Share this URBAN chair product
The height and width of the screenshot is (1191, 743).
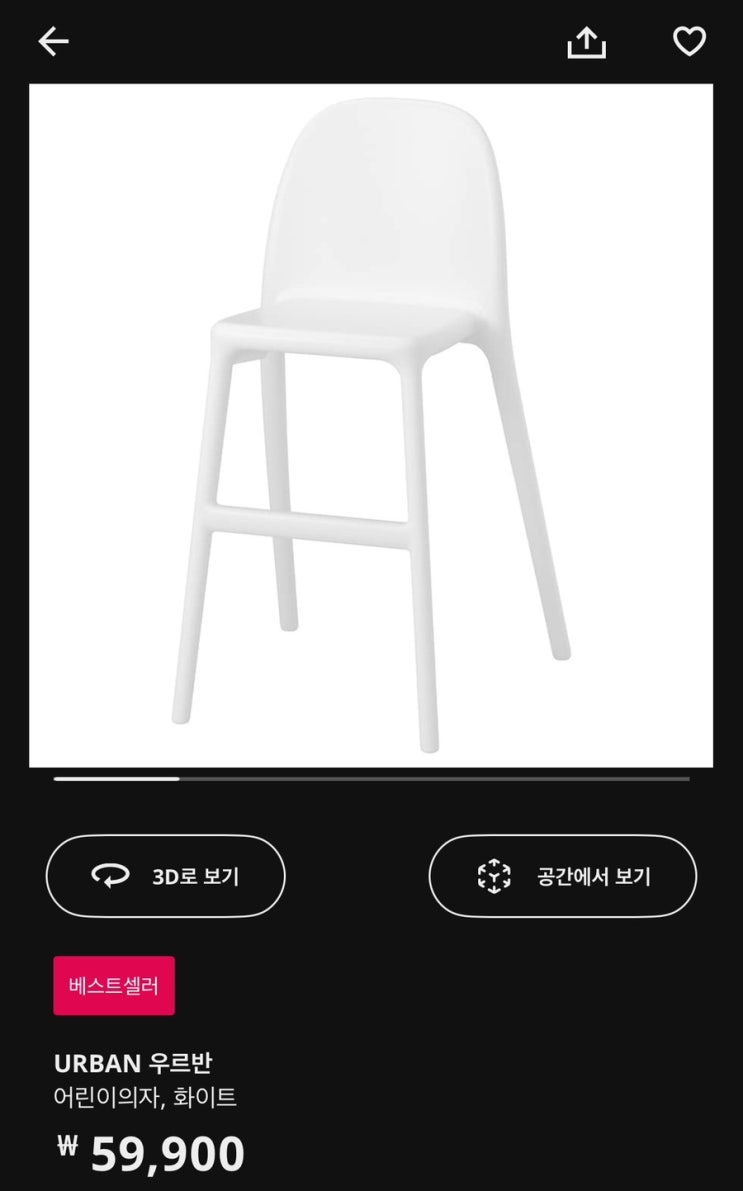click(x=586, y=41)
